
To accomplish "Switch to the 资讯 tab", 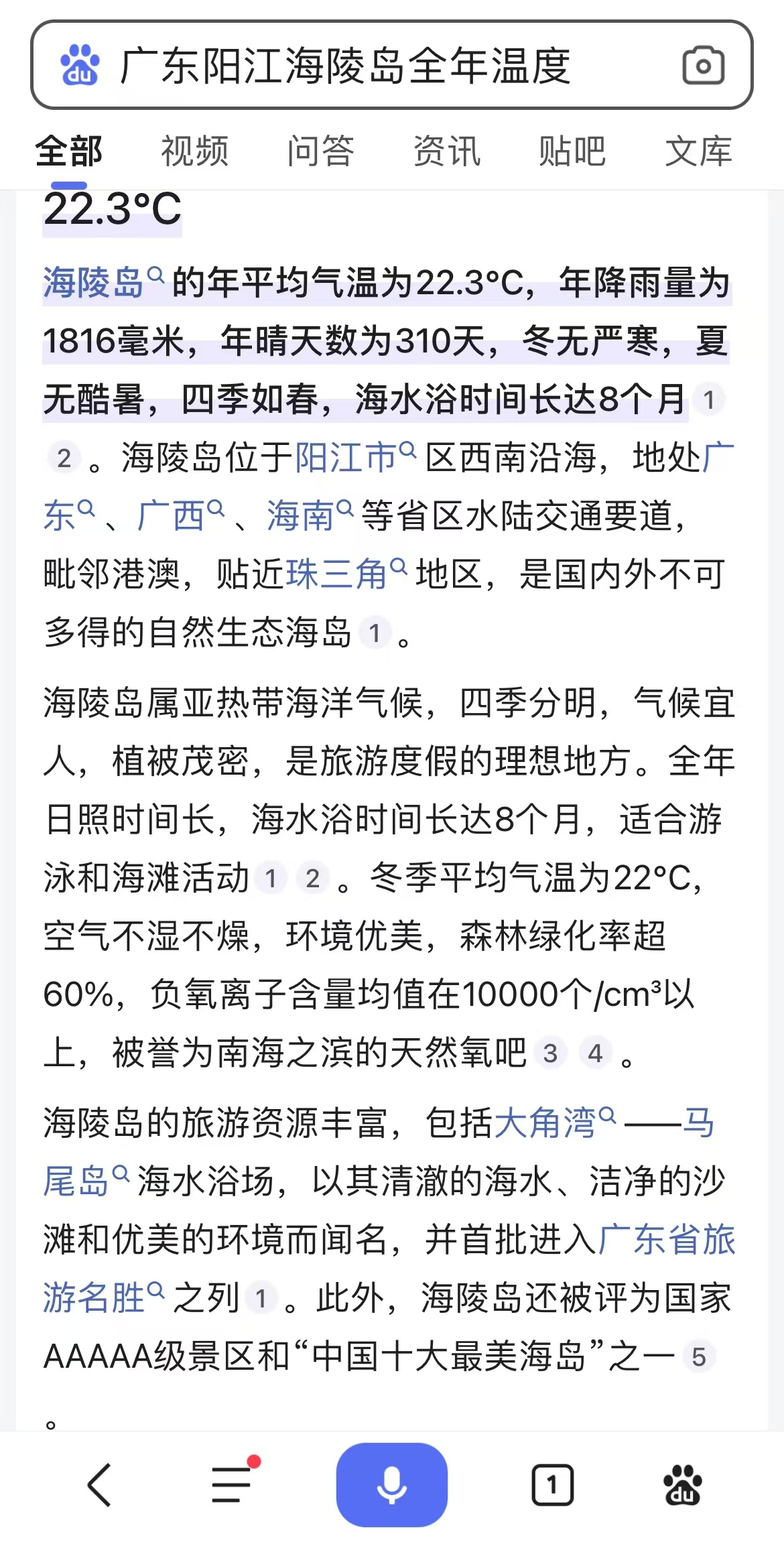I will pos(447,151).
